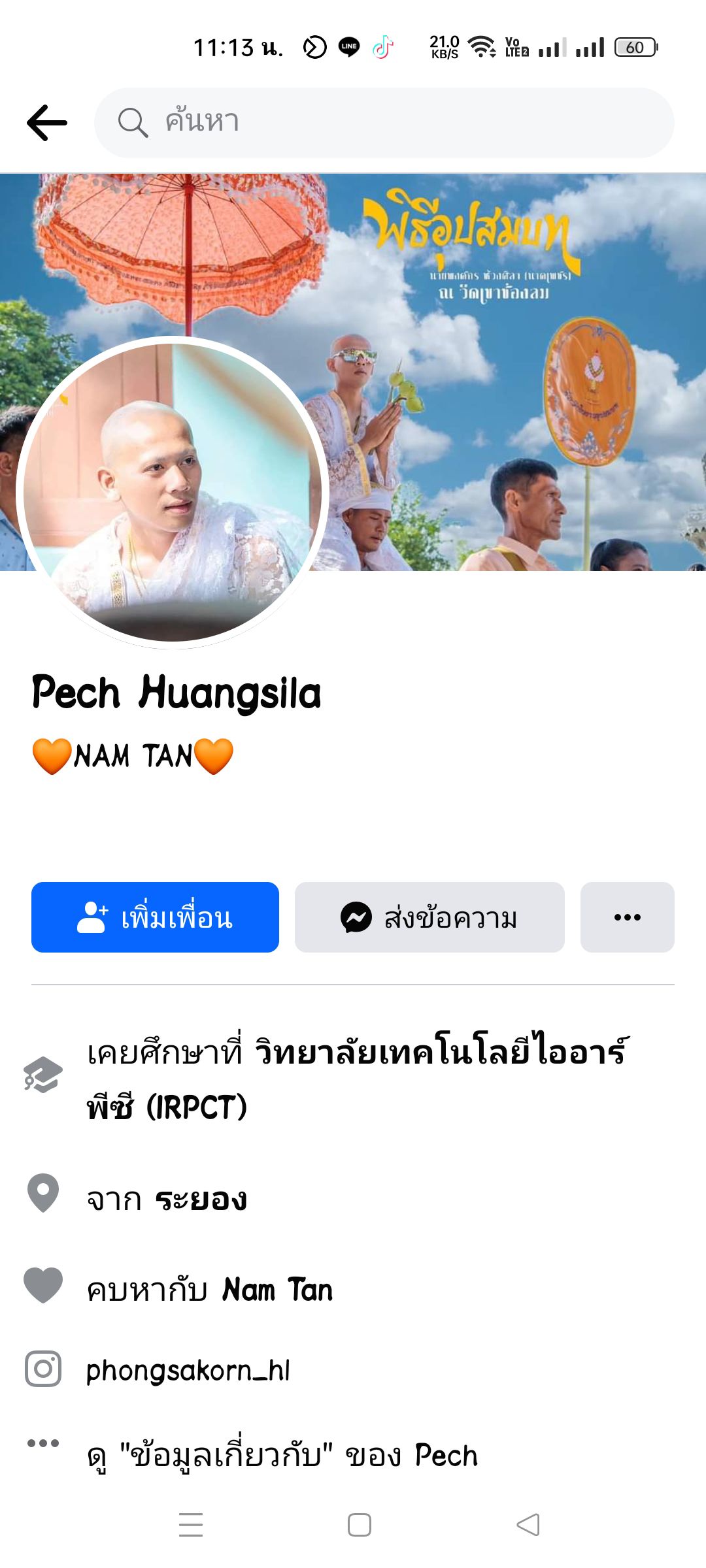Image resolution: width=706 pixels, height=1568 pixels.
Task: Tap เพิ่มเพื่อน to add friend
Action: [x=155, y=917]
